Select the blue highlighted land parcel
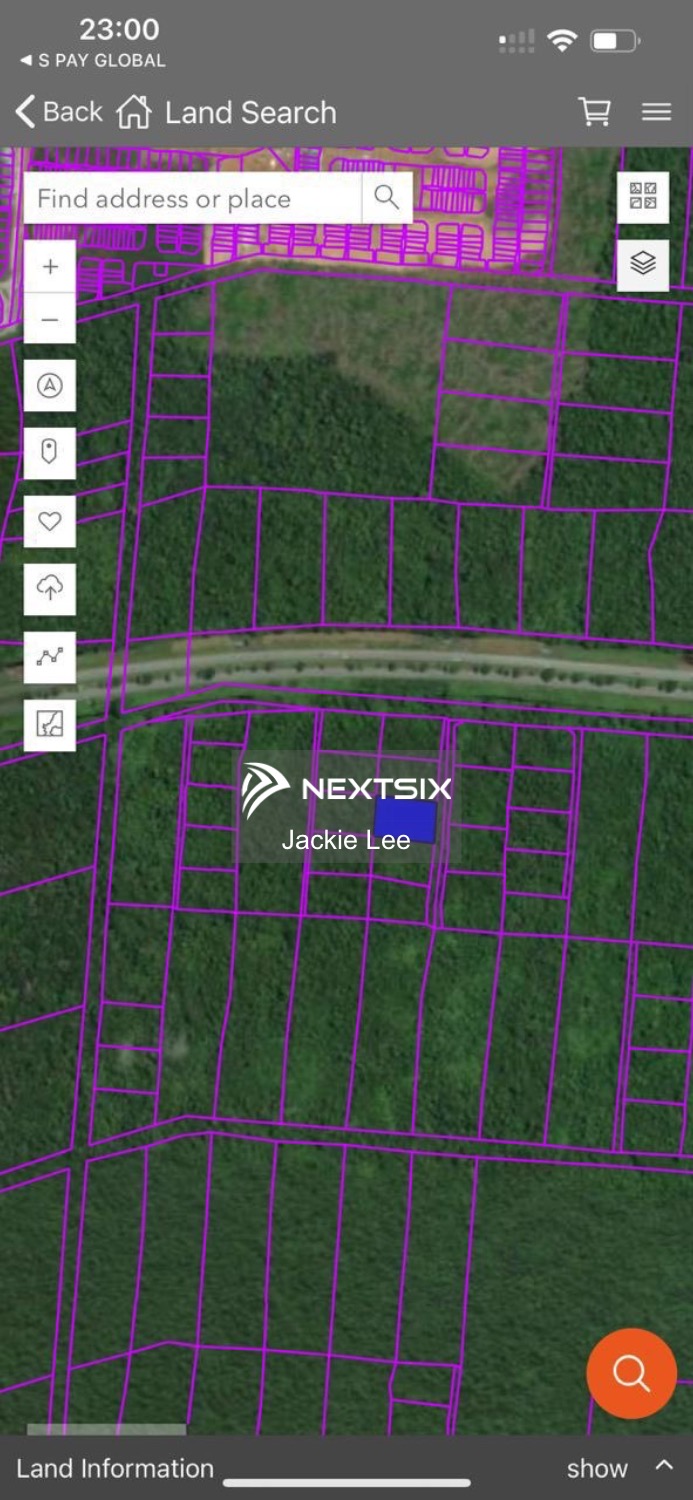Viewport: 693px width, 1500px height. click(x=406, y=821)
